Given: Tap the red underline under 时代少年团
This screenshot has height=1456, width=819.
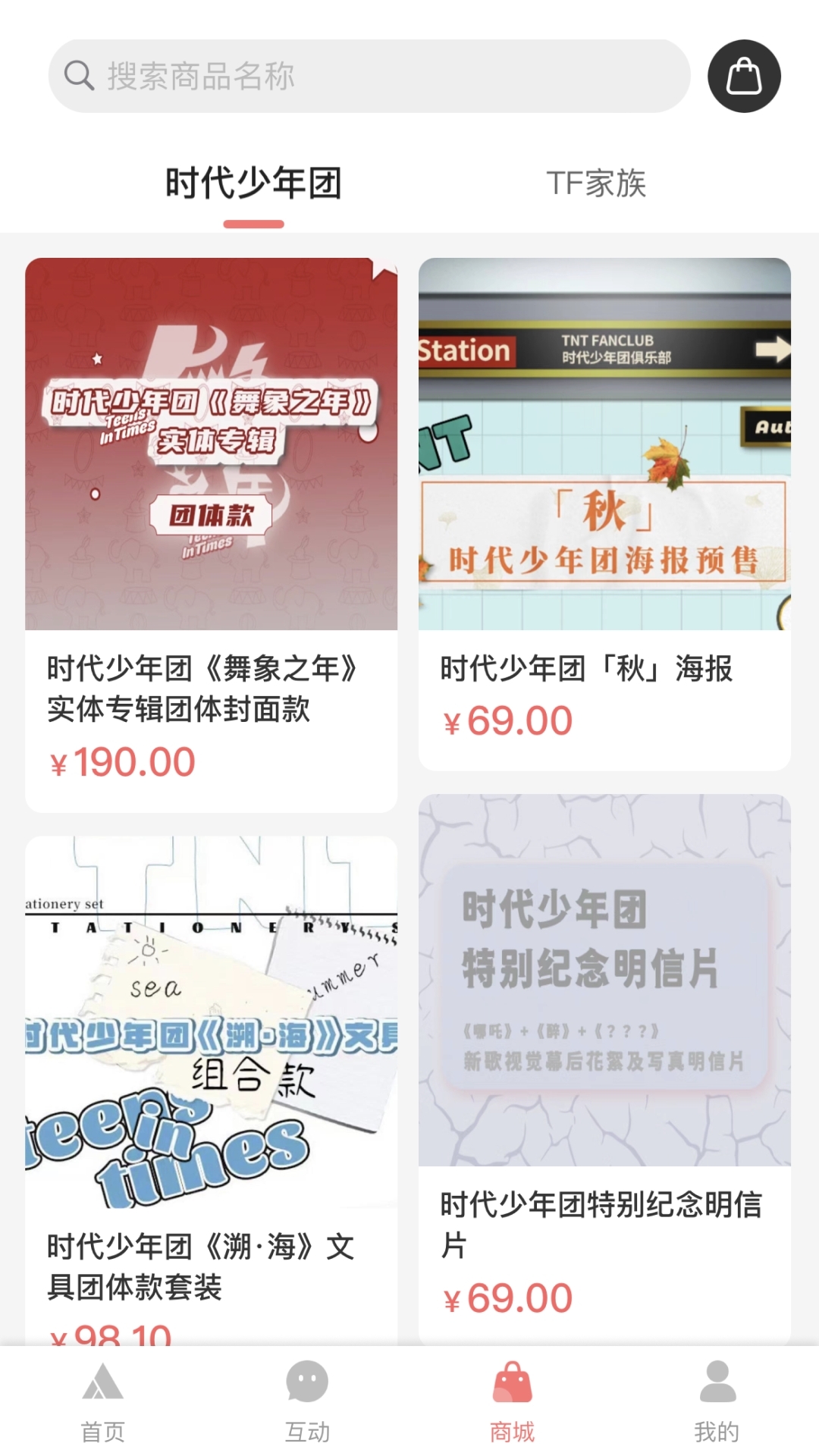Looking at the screenshot, I should pos(256,222).
